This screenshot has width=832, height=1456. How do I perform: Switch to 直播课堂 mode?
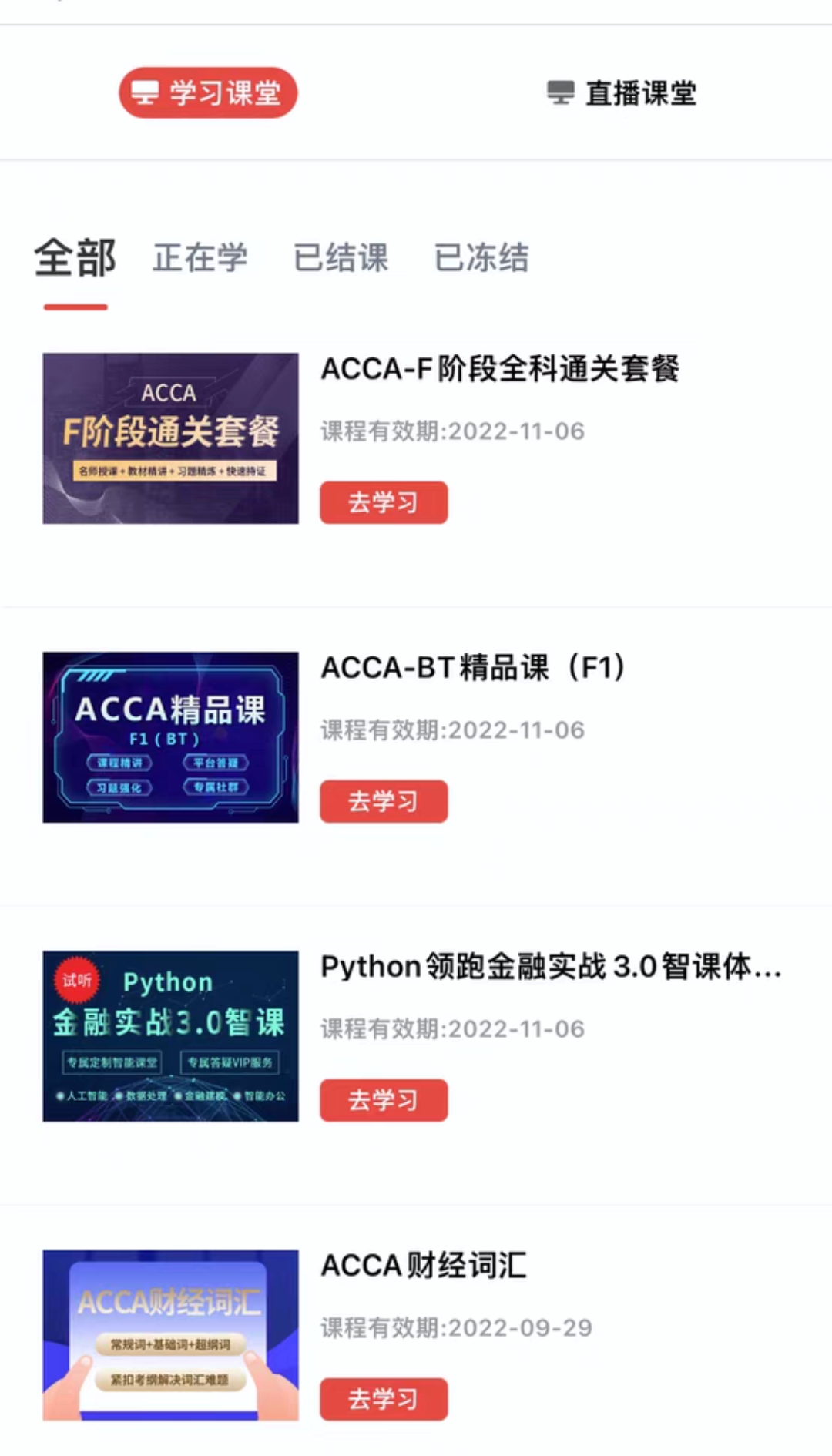639,93
